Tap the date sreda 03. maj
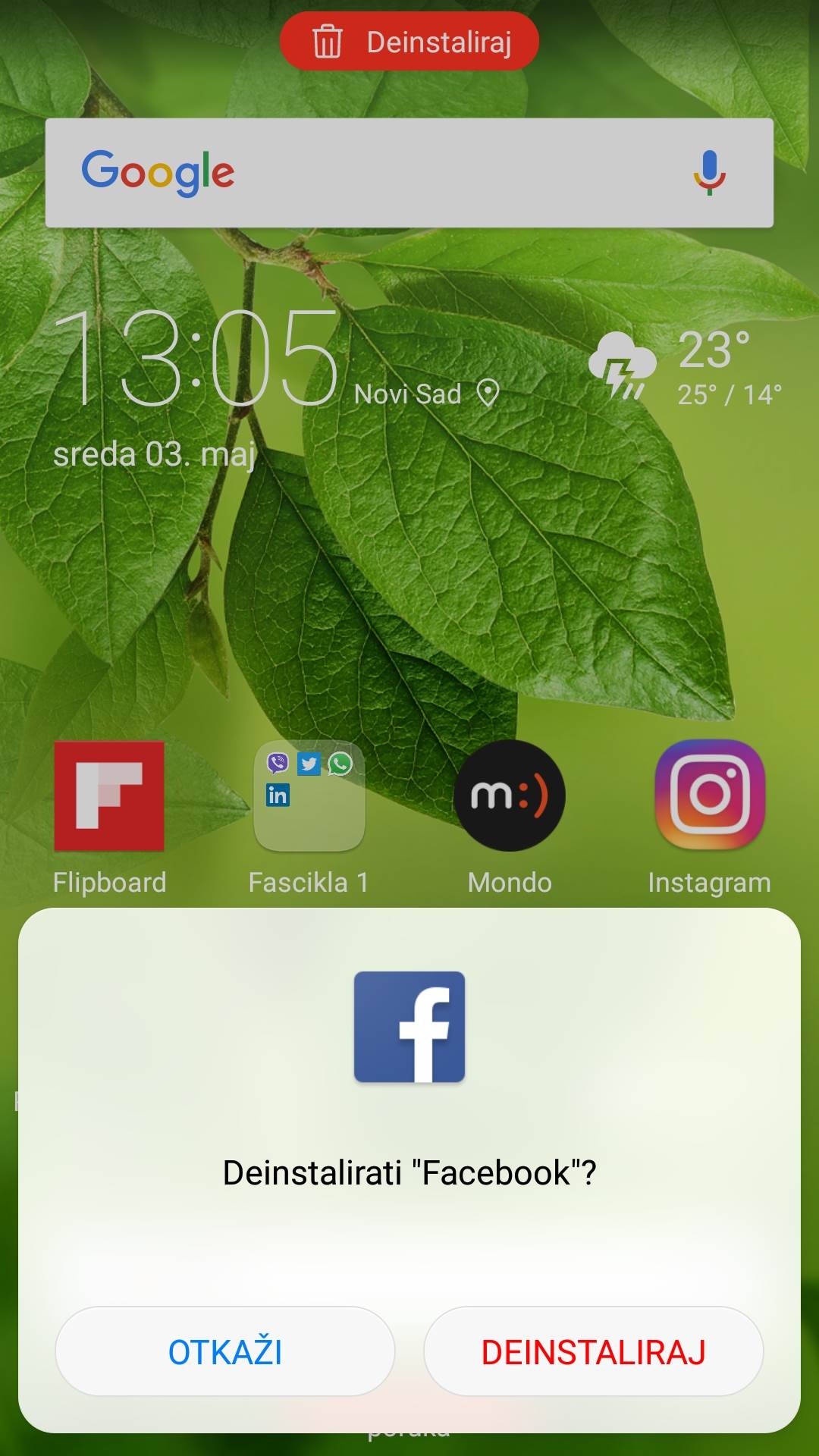819x1456 pixels. click(x=155, y=455)
